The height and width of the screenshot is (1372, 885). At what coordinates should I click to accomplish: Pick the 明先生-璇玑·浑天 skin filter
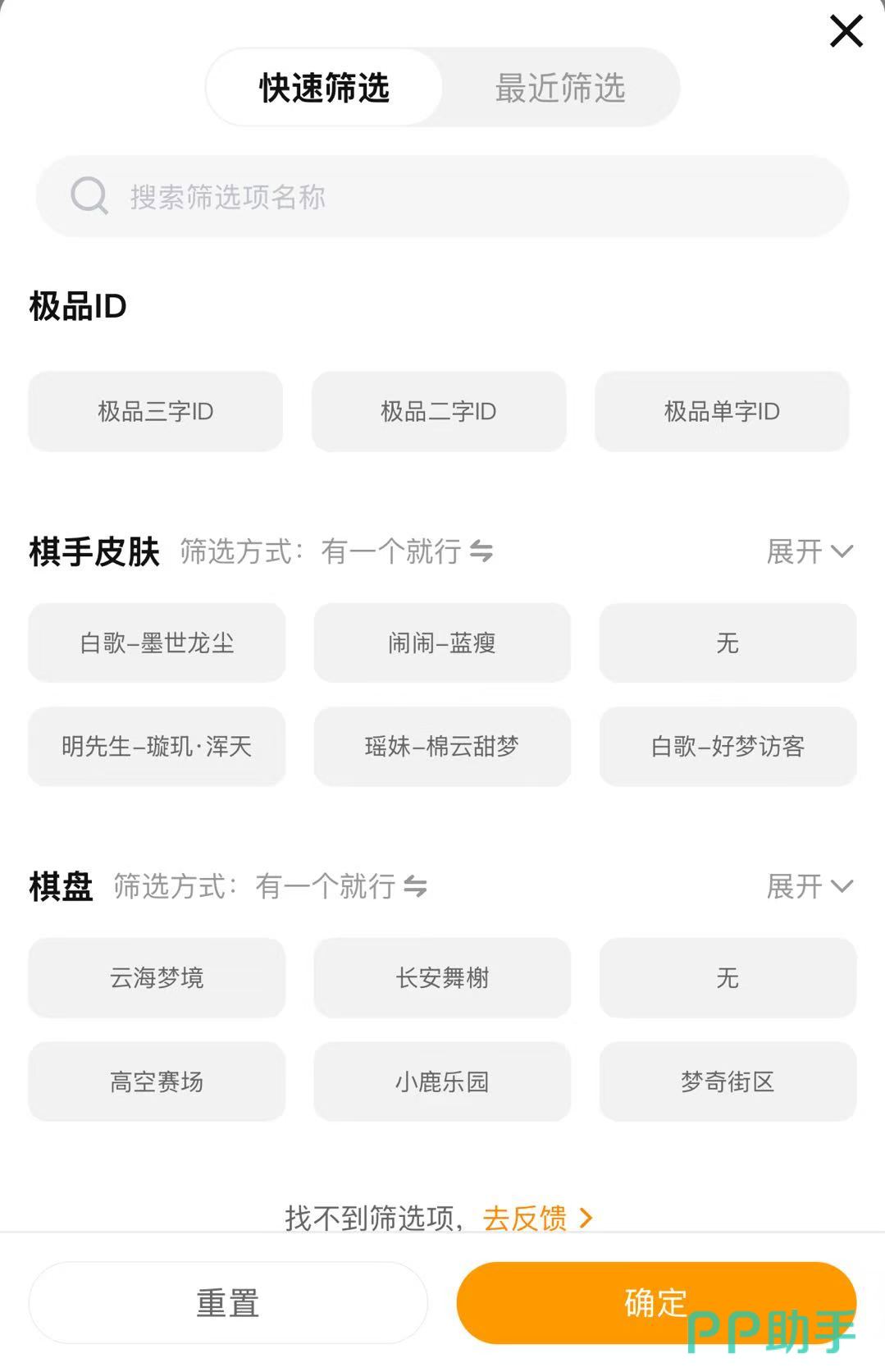[157, 747]
